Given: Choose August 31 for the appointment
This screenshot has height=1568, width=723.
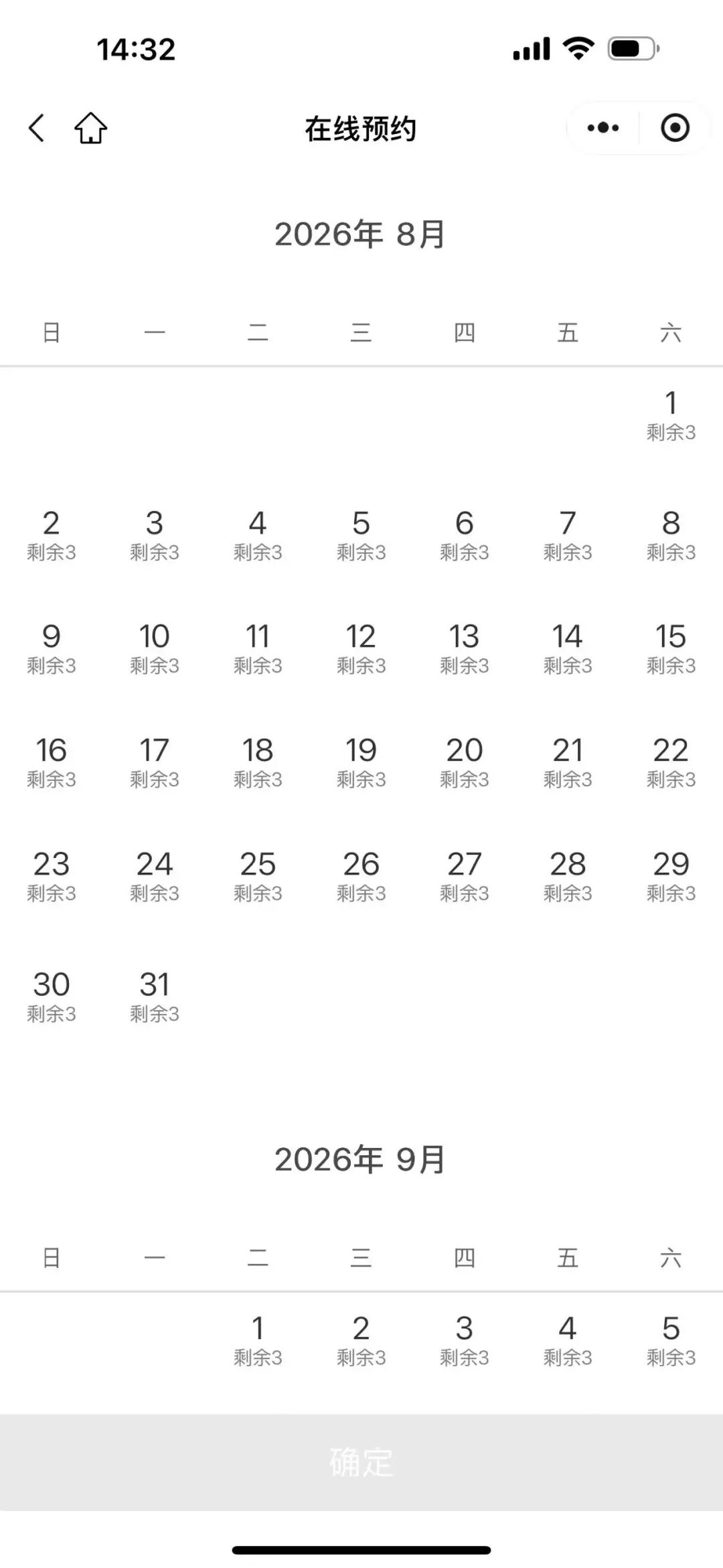Looking at the screenshot, I should point(155,997).
